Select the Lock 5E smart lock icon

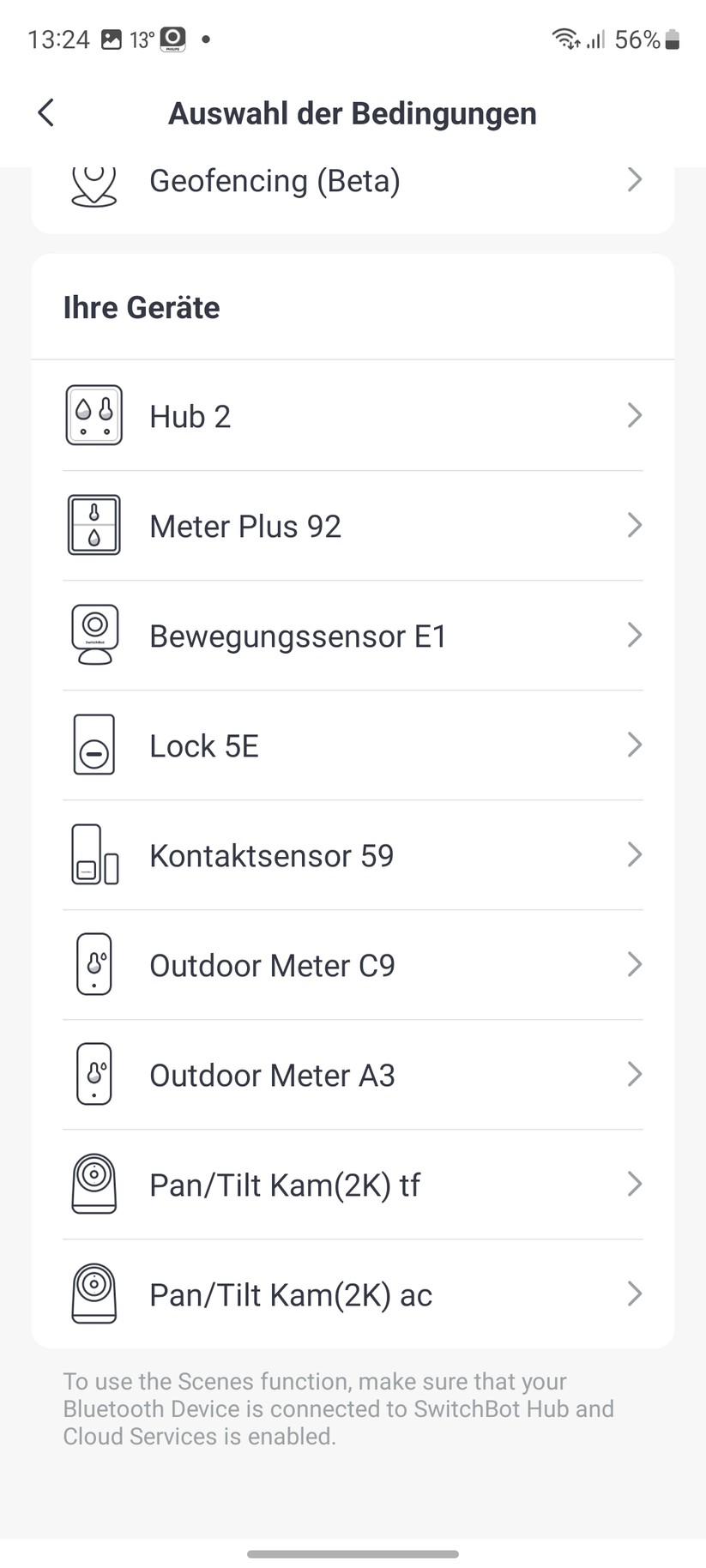(x=94, y=745)
